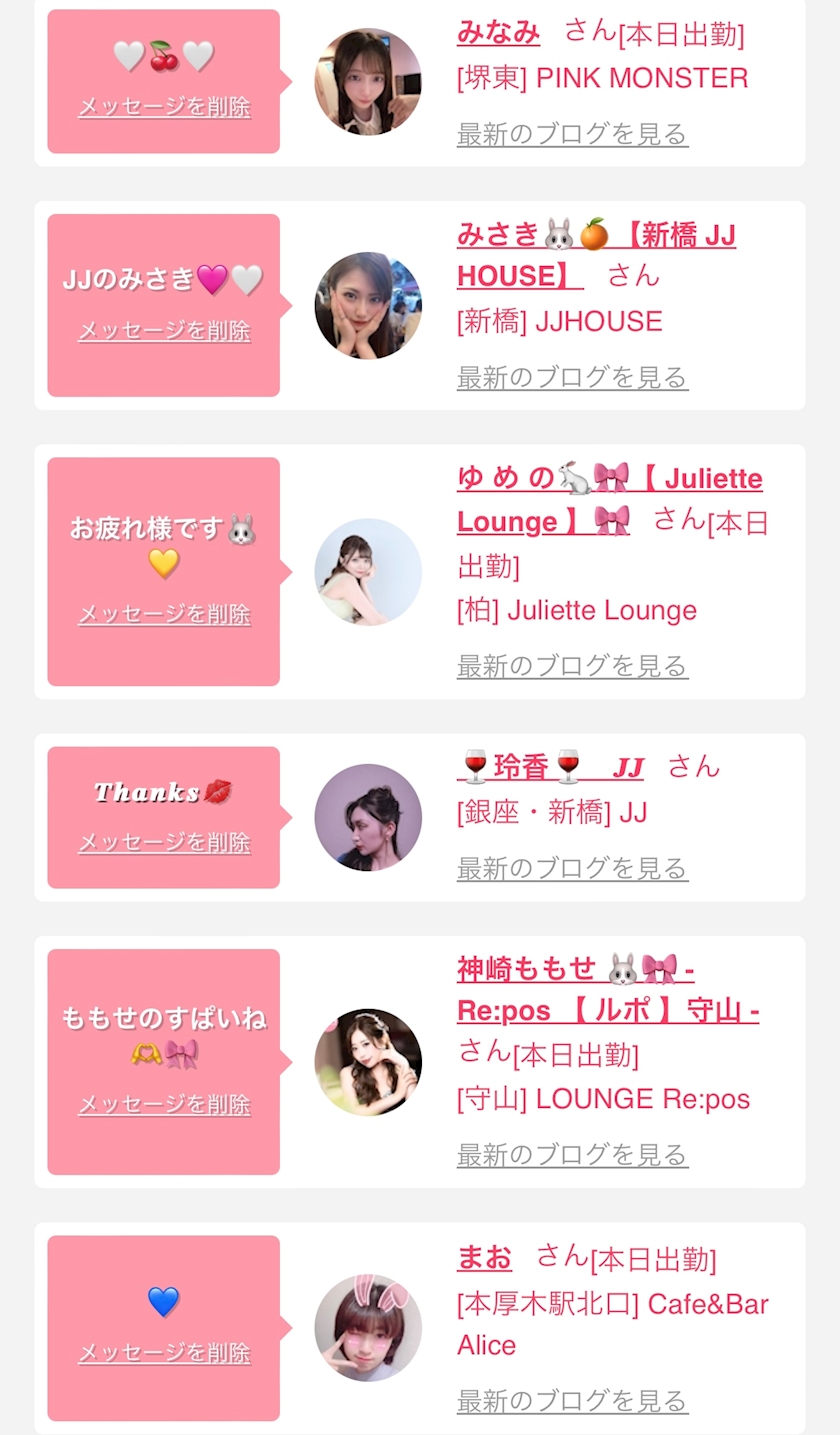
Task: Delete the blue heart message to まお
Action: 164,1353
